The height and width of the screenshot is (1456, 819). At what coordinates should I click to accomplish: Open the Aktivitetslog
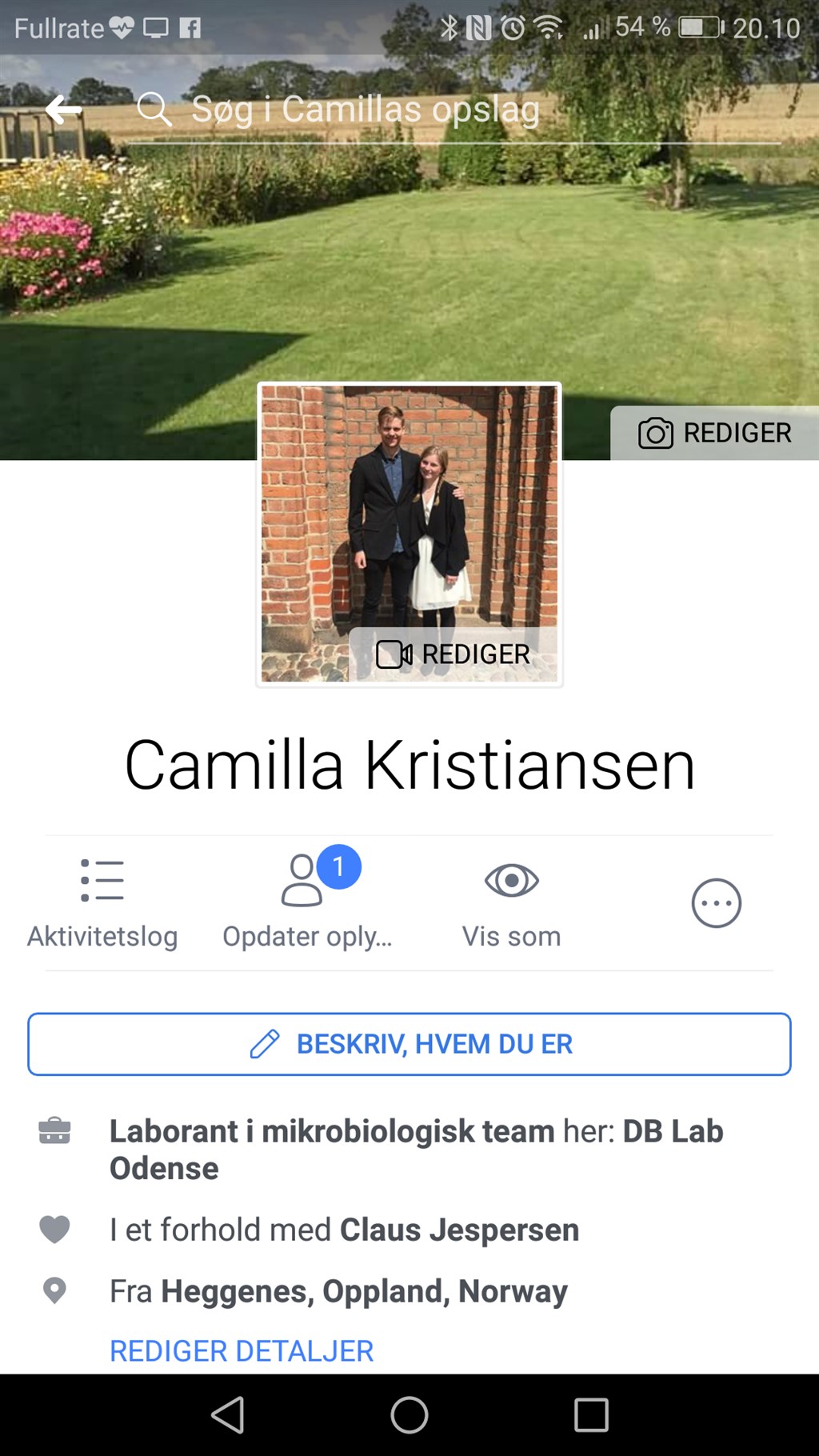point(102,903)
